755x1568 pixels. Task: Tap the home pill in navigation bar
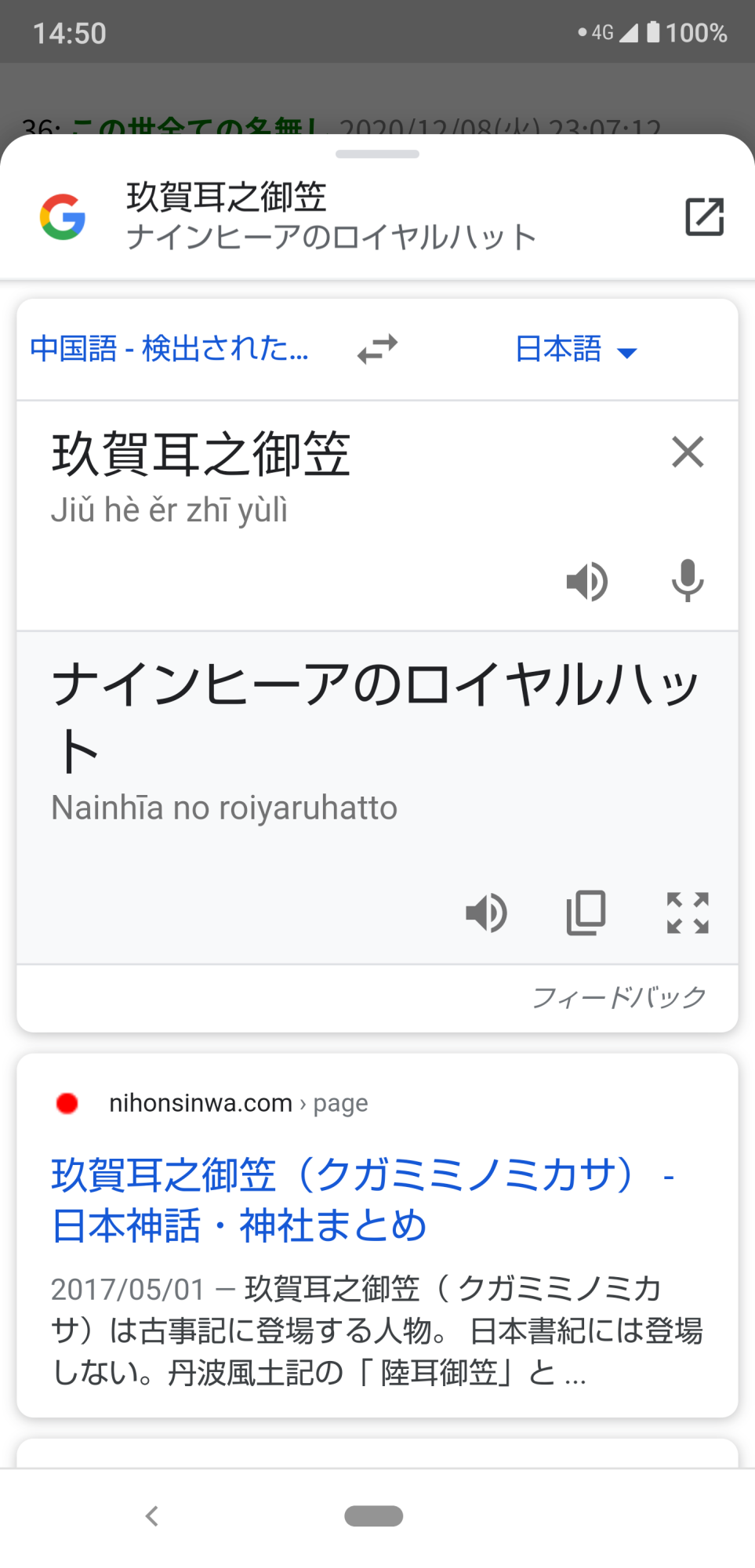(374, 1516)
